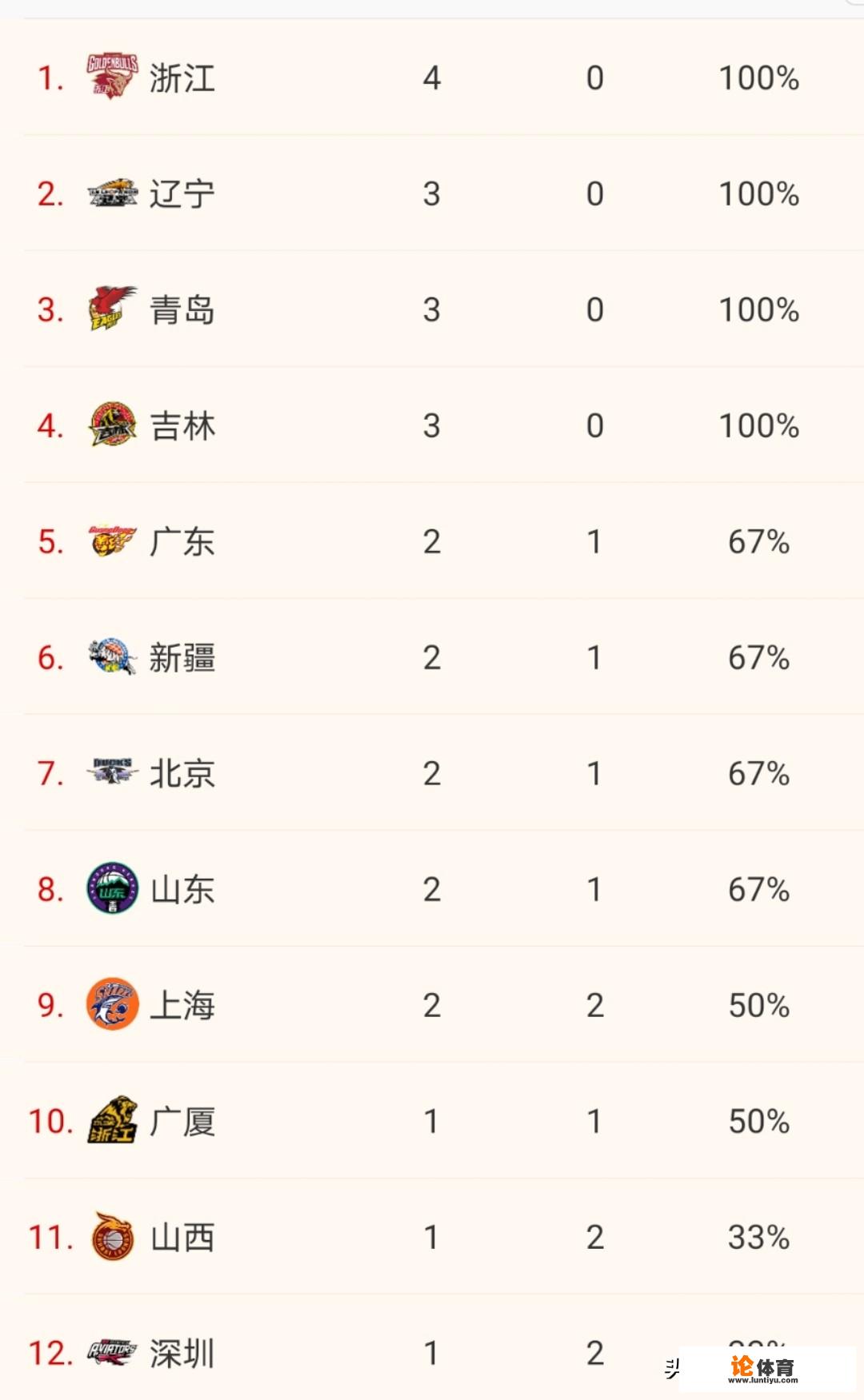The image size is (864, 1400).
Task: Select the Qingdao Eagles crest
Action: [x=111, y=308]
